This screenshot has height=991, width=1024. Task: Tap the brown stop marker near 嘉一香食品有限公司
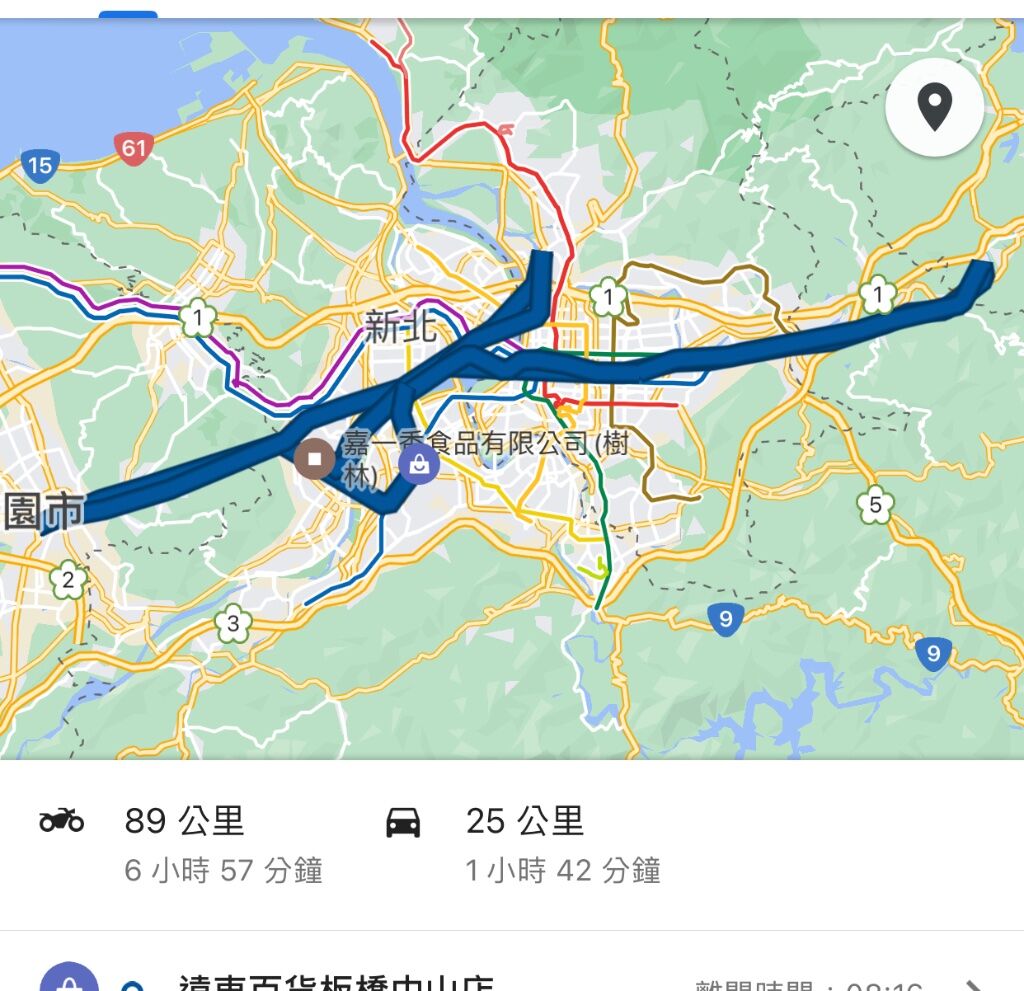pyautogui.click(x=315, y=459)
